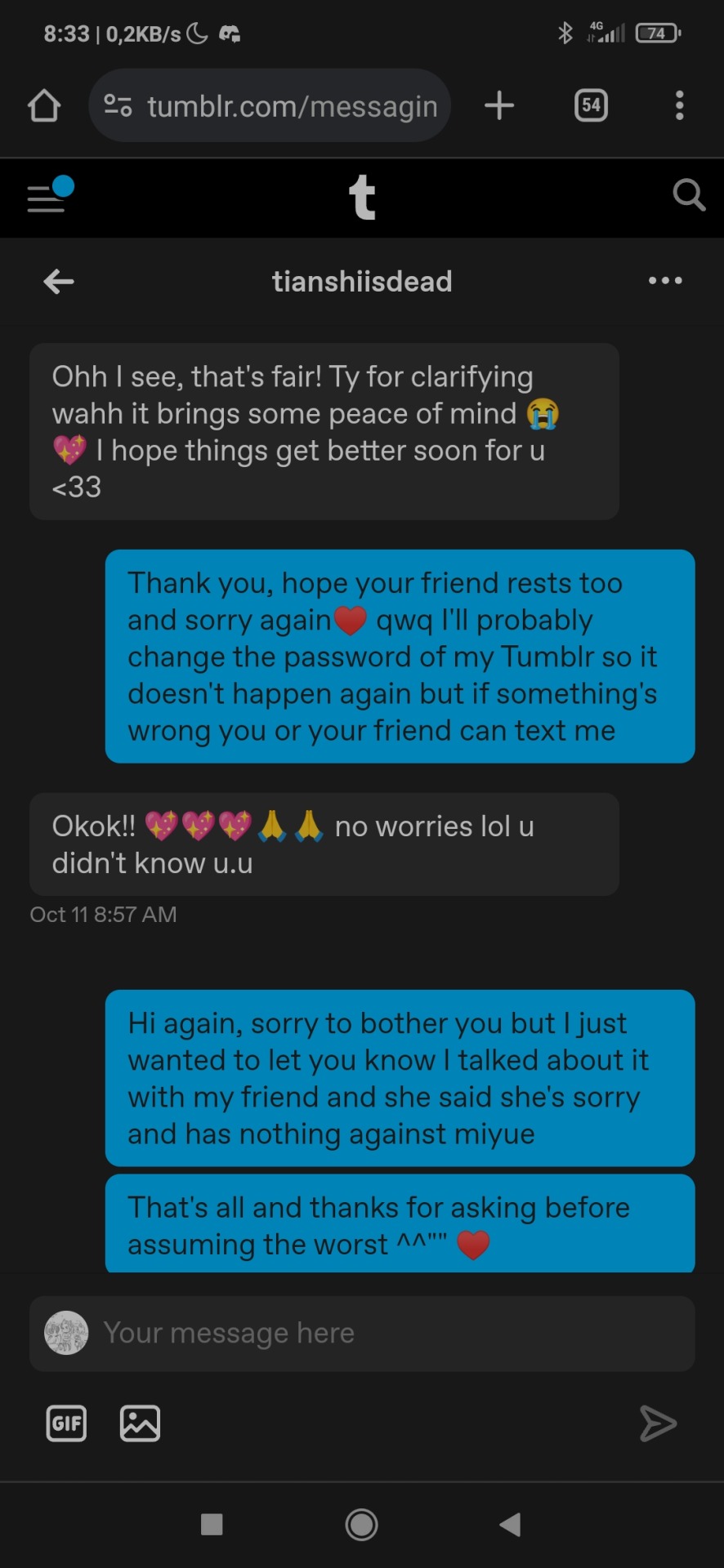
Task: Send the message
Action: click(x=657, y=1423)
